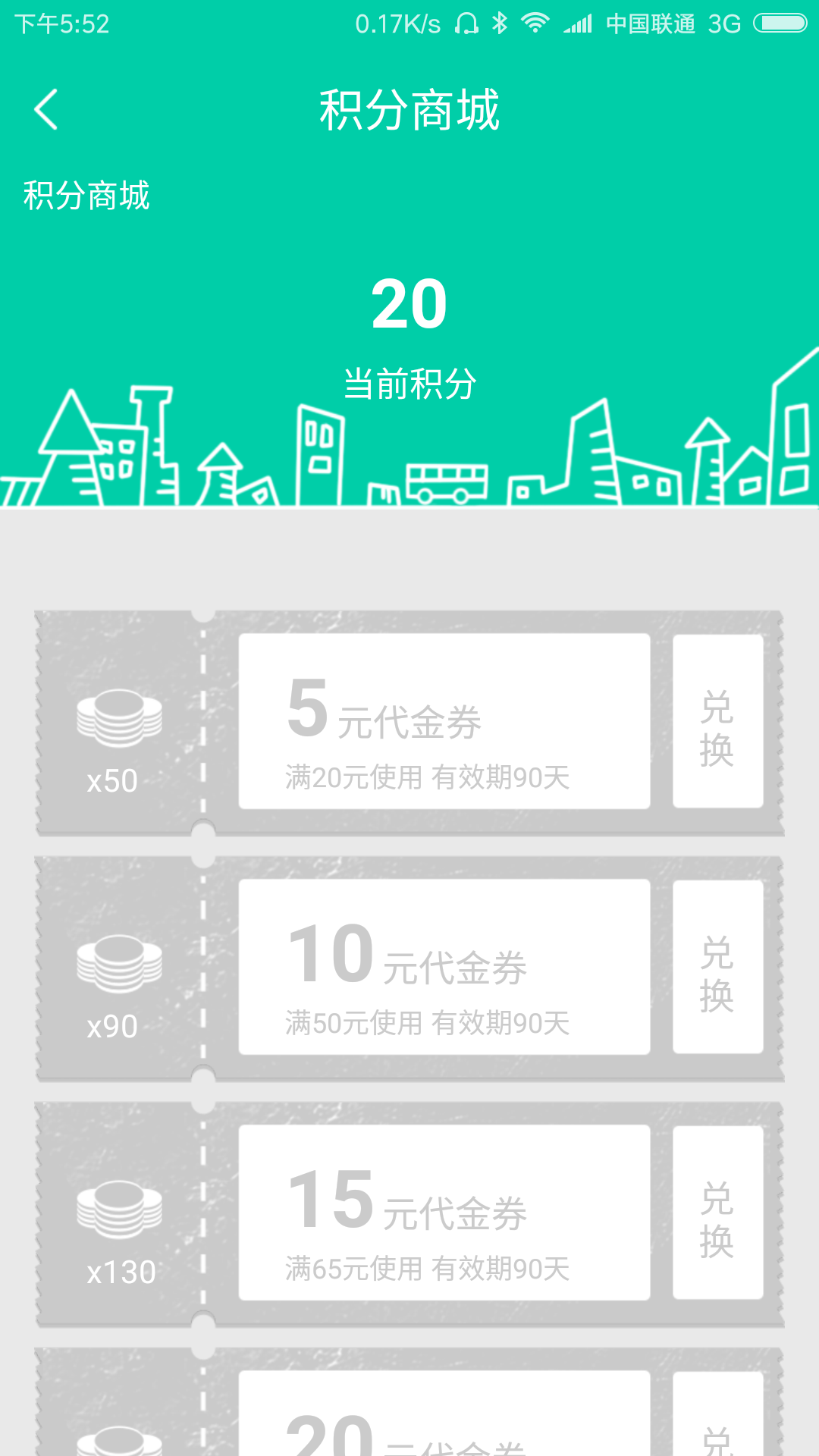Tap the signal strength bars in the status bar
Screen dimensions: 819x1456
[x=578, y=22]
